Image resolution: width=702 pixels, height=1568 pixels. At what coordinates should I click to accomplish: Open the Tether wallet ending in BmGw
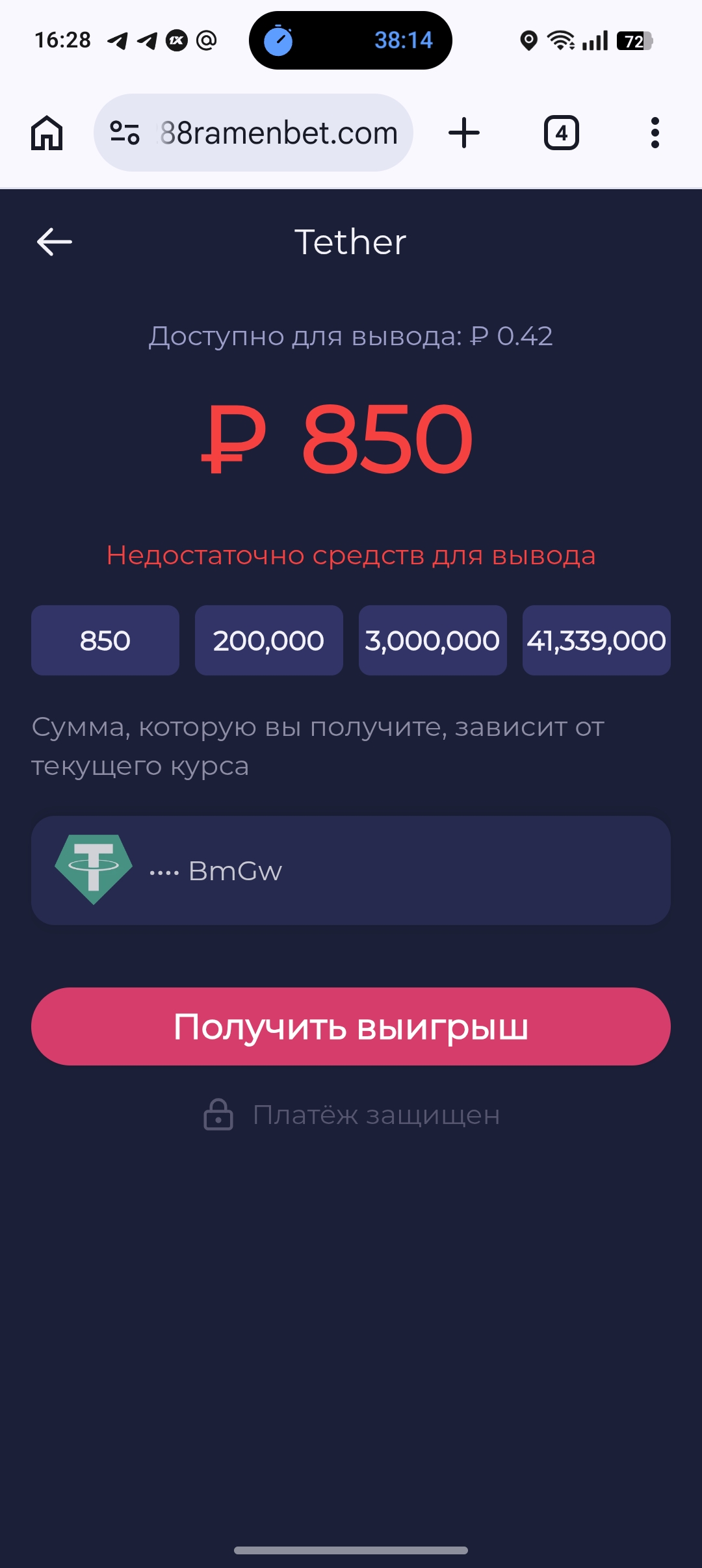[x=351, y=870]
